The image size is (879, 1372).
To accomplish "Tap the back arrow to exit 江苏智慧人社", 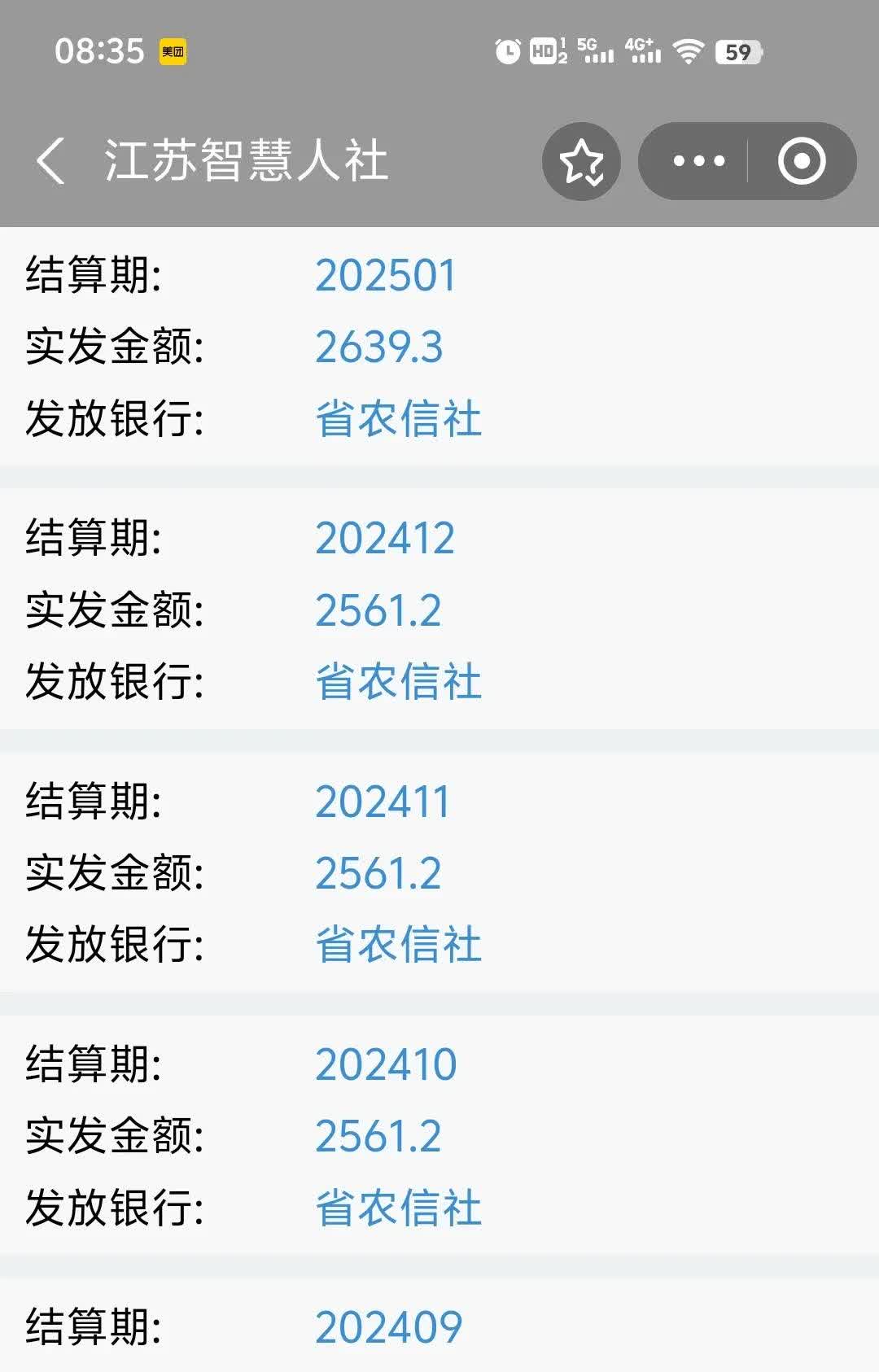I will (x=52, y=161).
